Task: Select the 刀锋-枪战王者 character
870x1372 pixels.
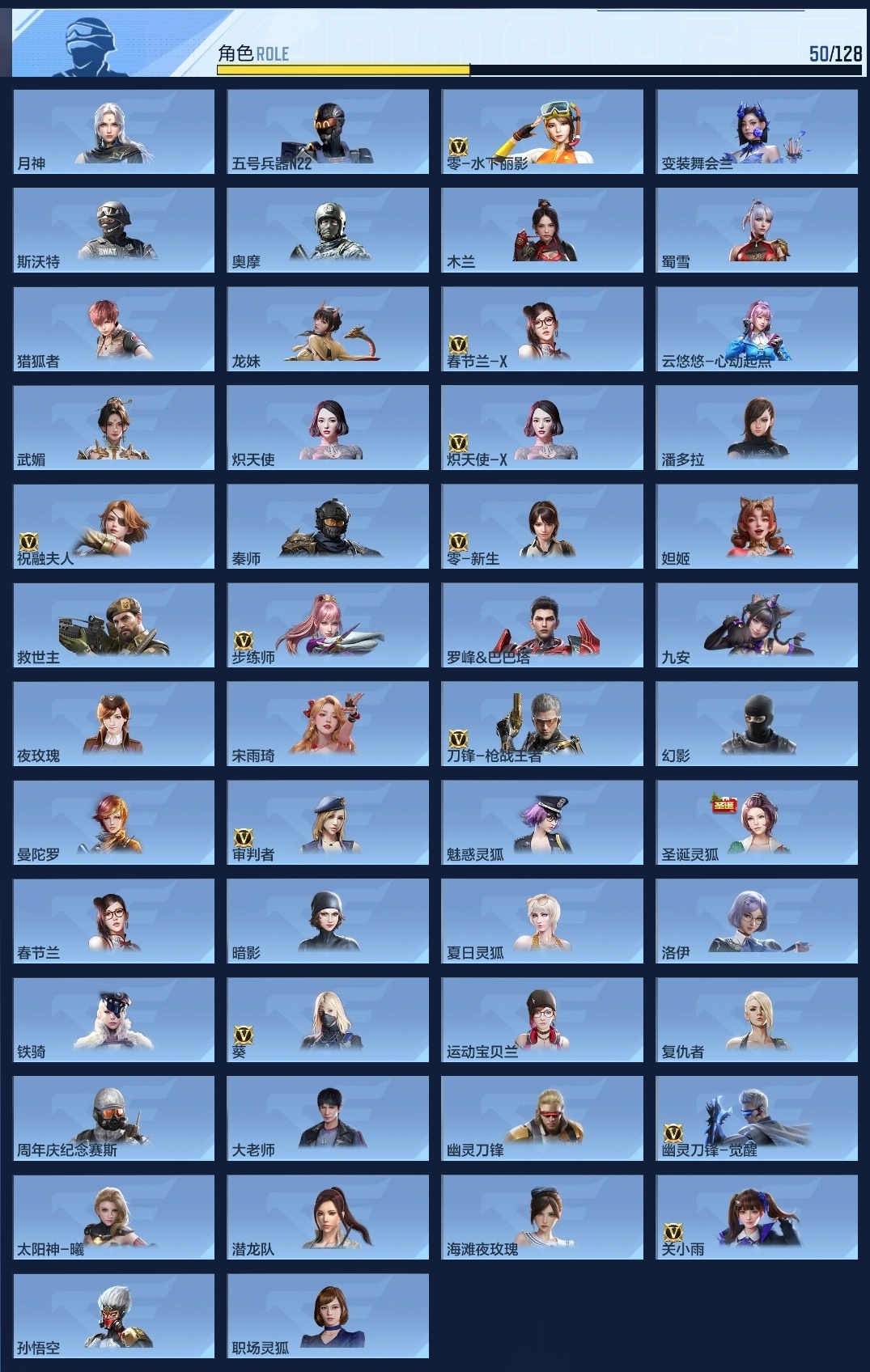Action: (x=542, y=723)
